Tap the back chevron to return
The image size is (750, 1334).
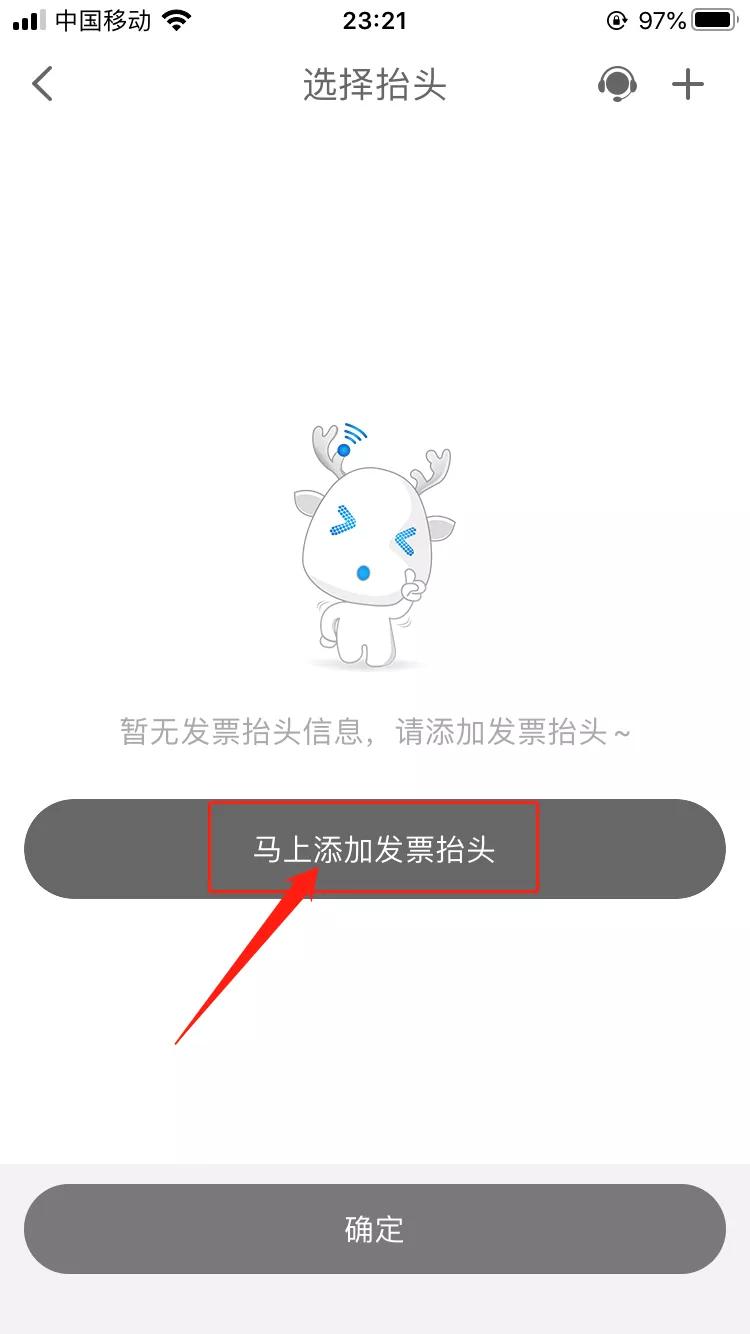tap(42, 84)
